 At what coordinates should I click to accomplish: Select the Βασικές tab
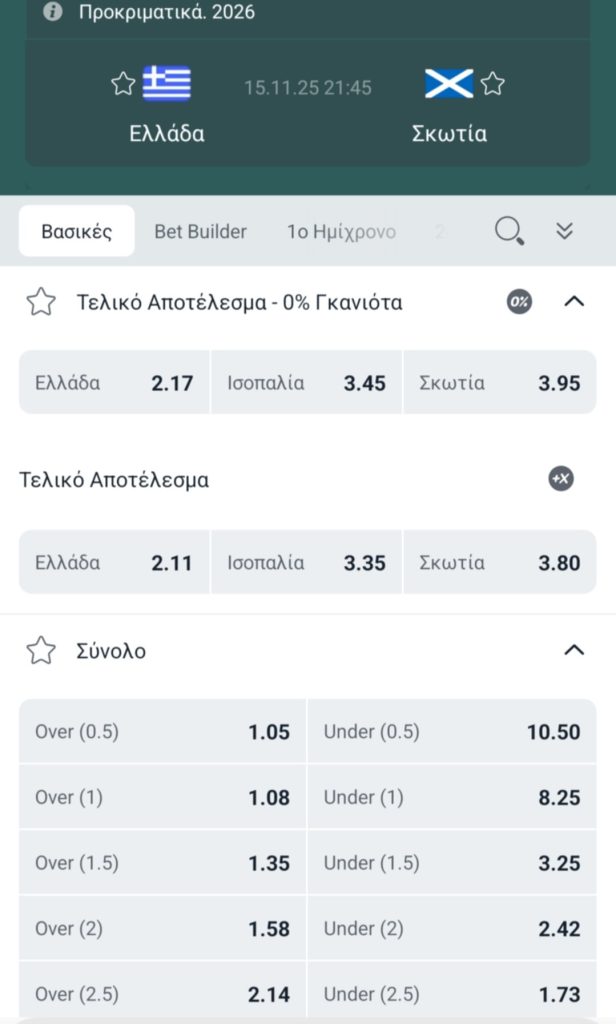[x=77, y=231]
